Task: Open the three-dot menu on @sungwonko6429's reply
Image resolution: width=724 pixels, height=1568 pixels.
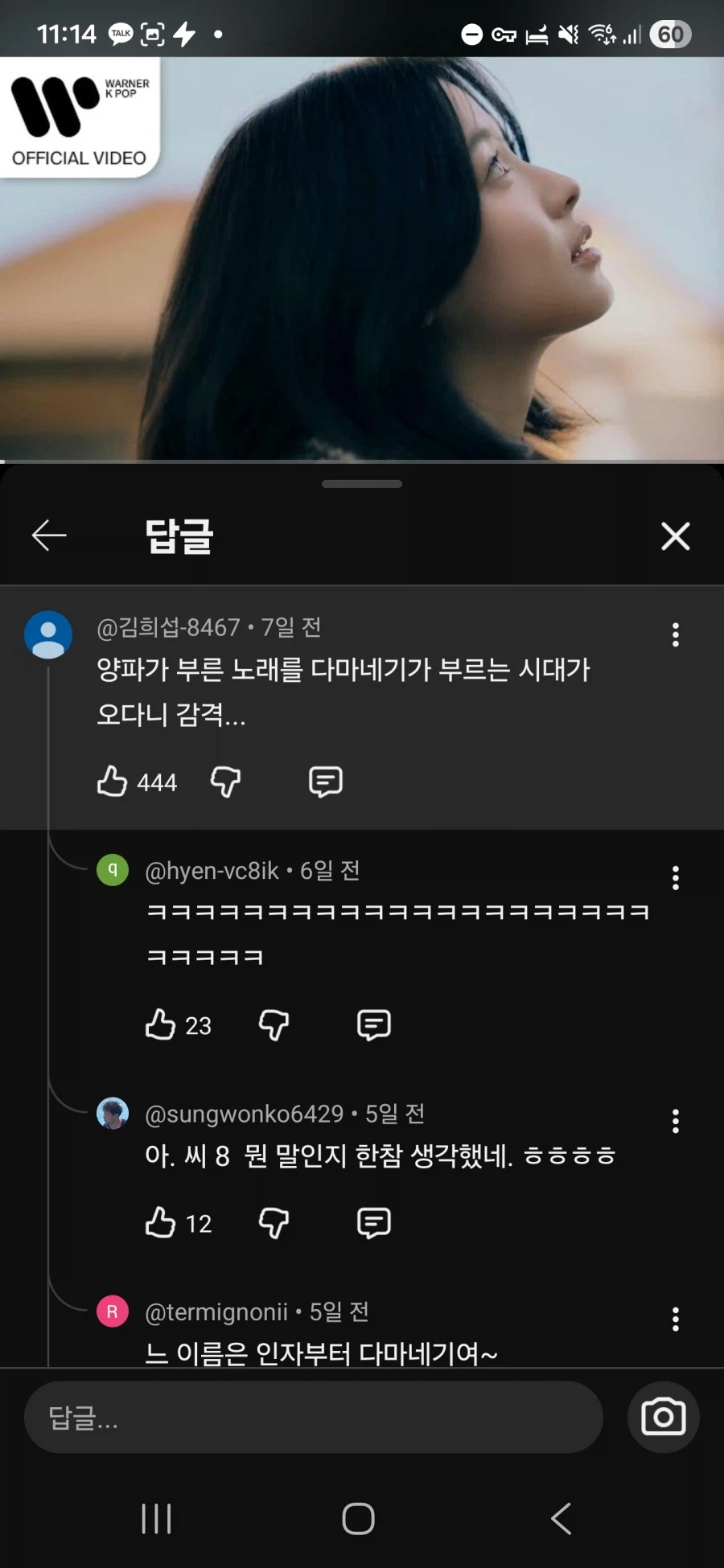Action: point(675,1120)
